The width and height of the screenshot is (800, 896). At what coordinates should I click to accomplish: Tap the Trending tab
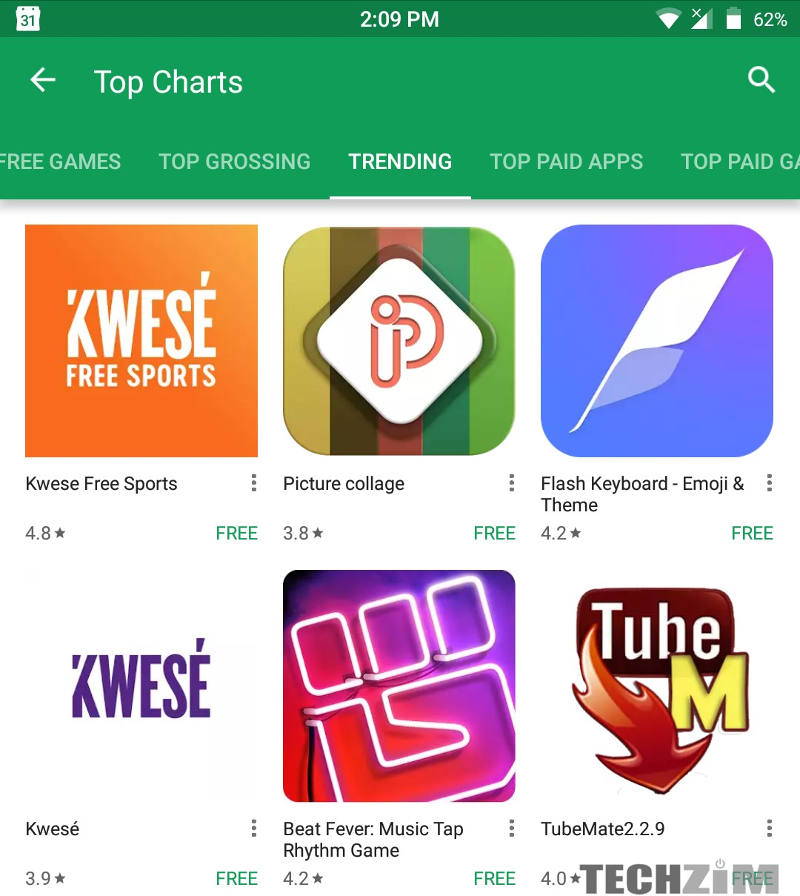point(400,162)
